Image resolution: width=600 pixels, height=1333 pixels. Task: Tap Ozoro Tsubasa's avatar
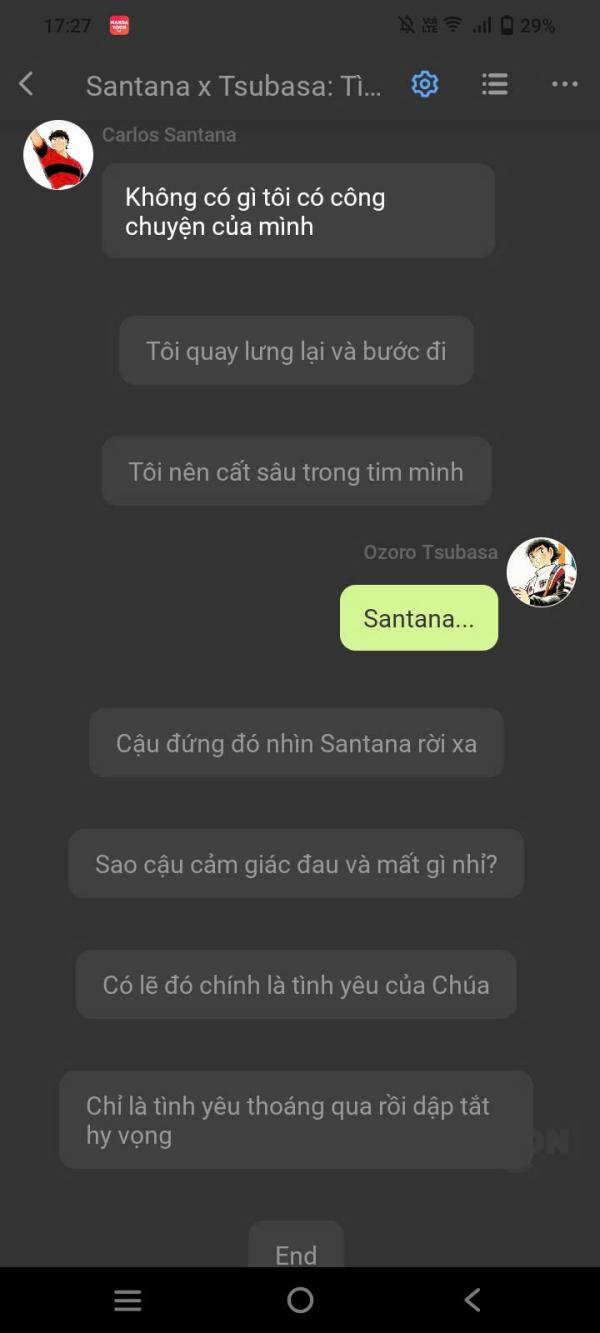[x=541, y=572]
